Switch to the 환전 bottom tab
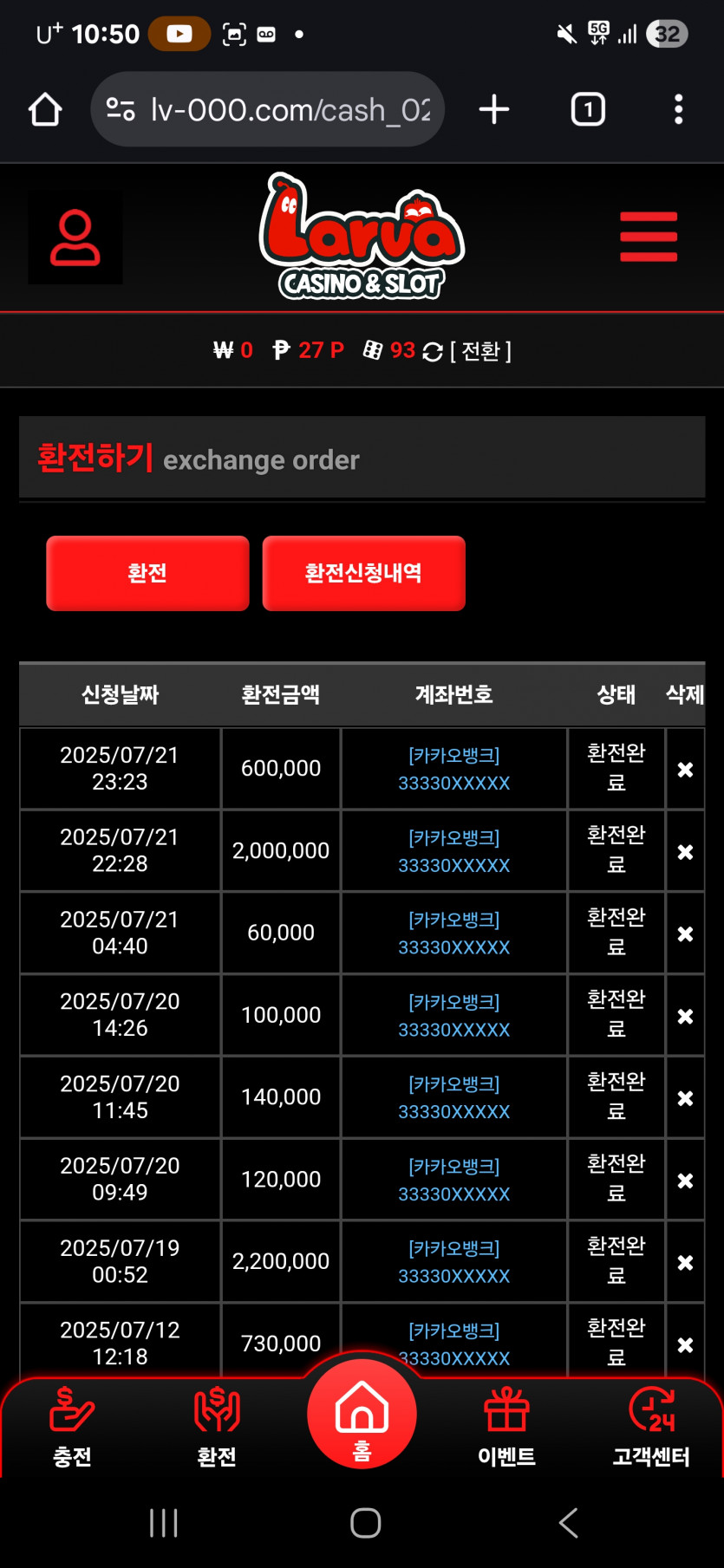The image size is (724, 1568). coord(217,1427)
